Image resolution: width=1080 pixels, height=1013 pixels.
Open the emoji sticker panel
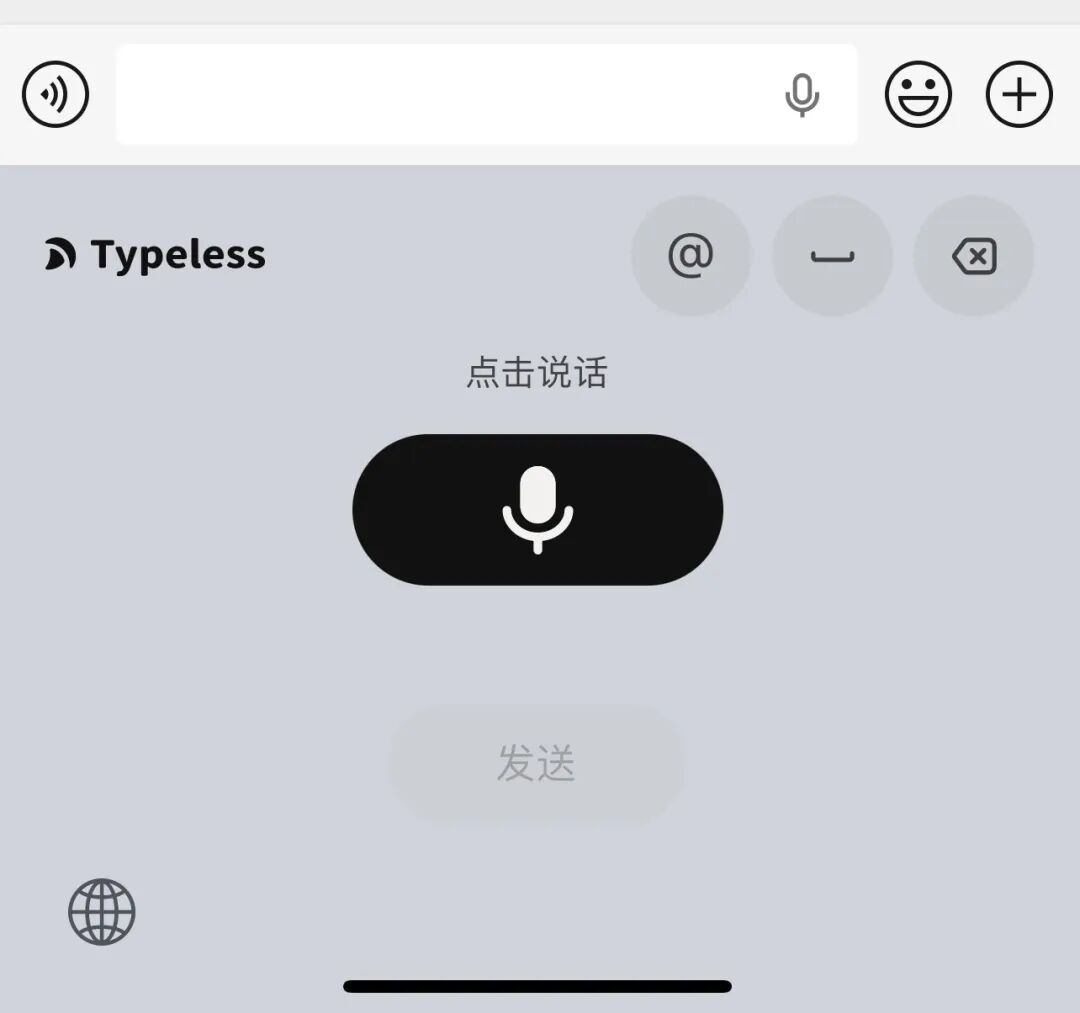pyautogui.click(x=918, y=95)
